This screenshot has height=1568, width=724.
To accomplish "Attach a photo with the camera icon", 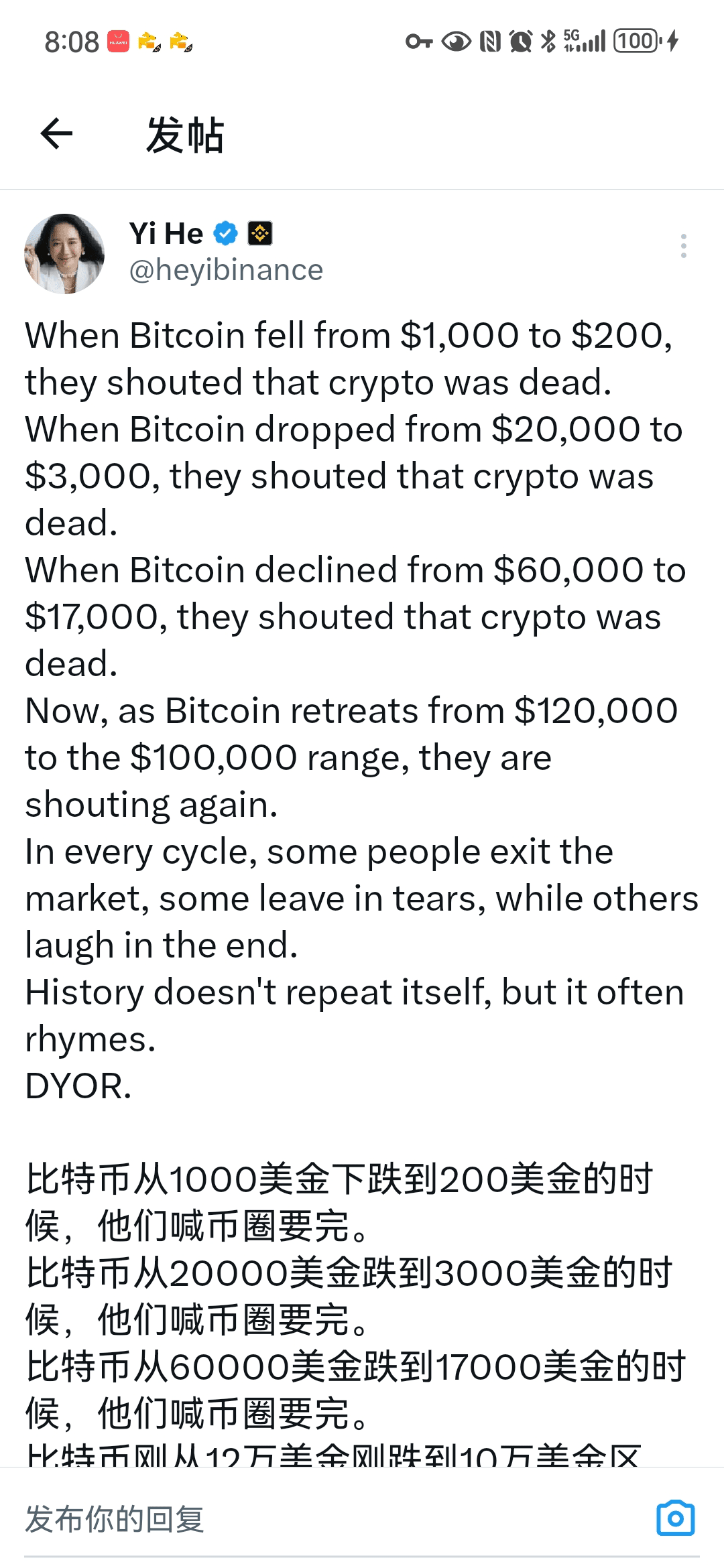I will (675, 1518).
